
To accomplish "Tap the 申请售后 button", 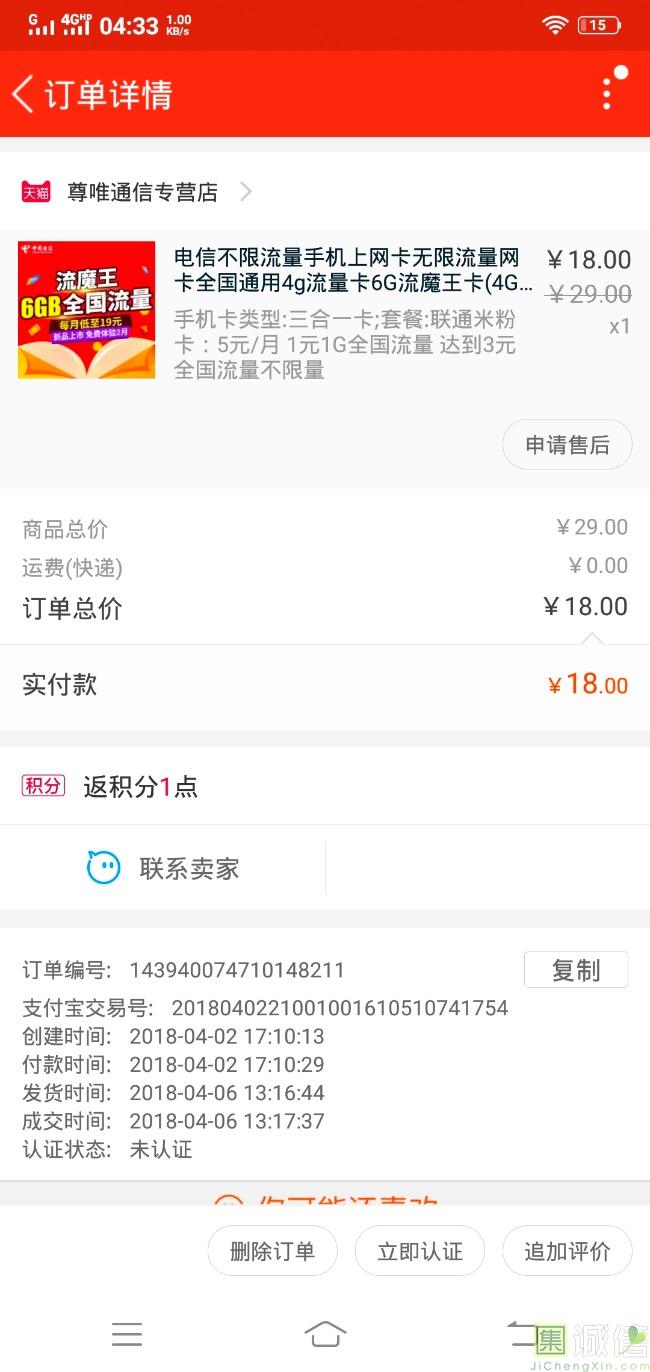I will click(567, 445).
